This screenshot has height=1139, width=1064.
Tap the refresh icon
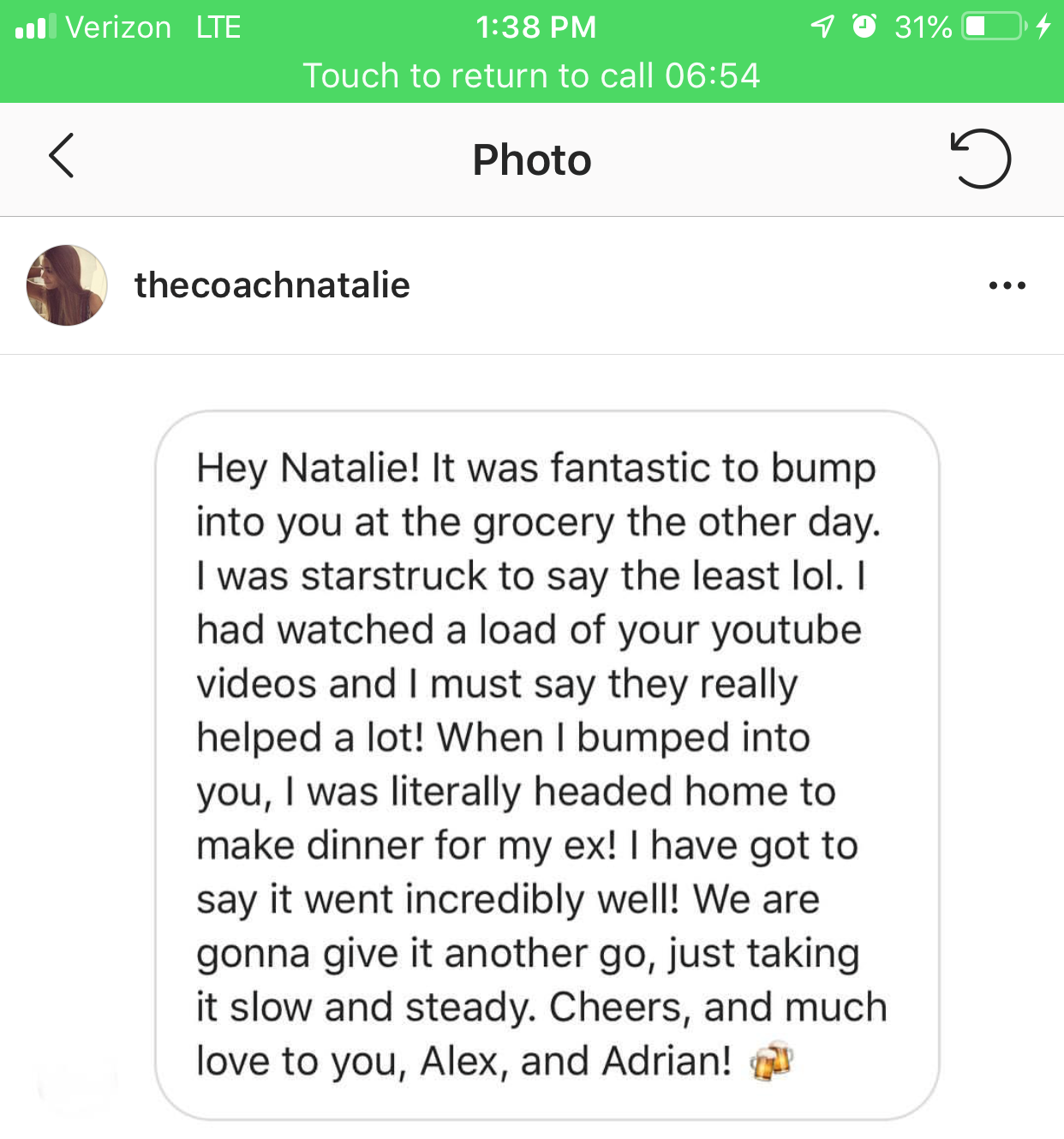tap(981, 159)
